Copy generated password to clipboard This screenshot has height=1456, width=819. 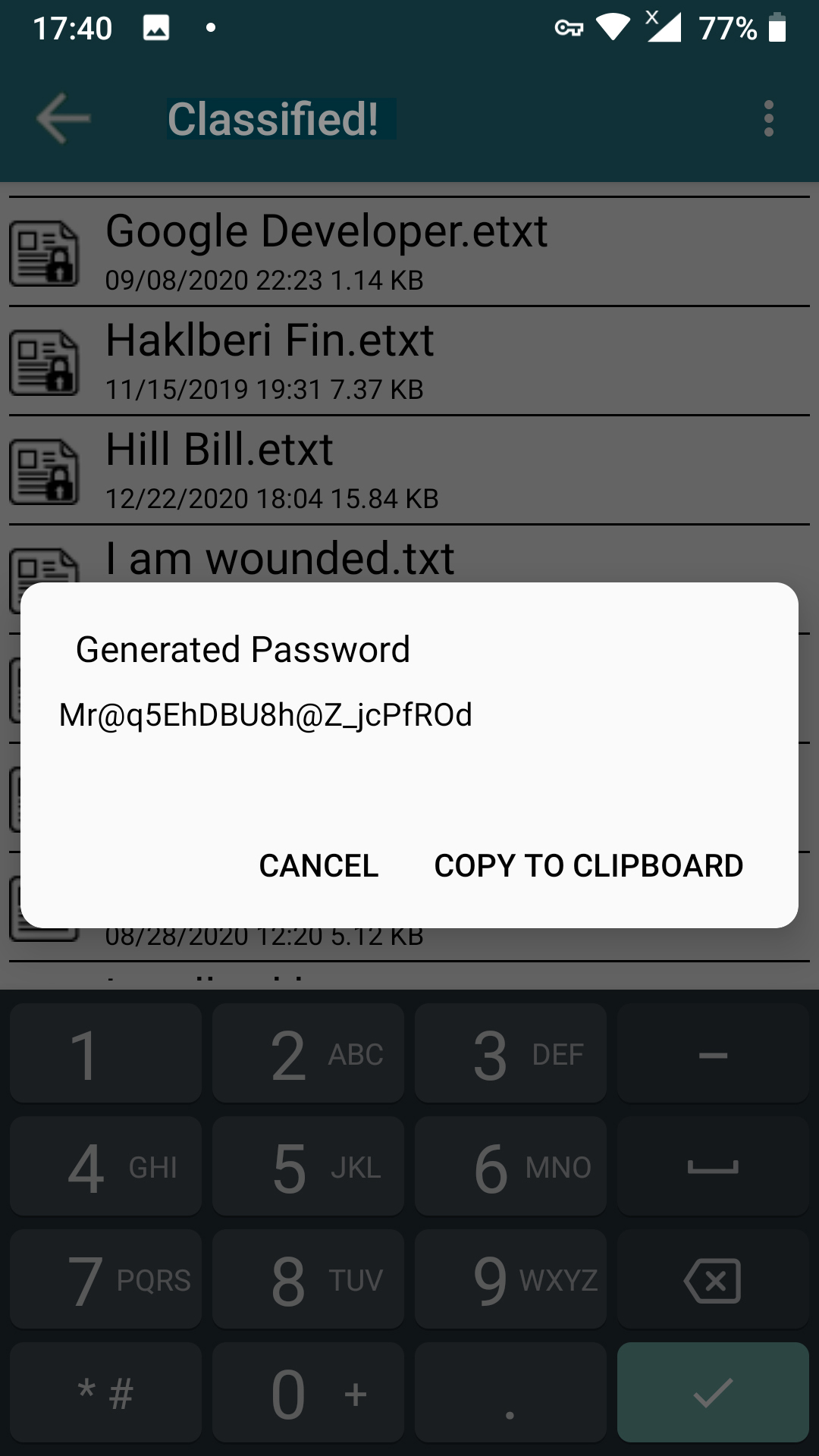click(588, 865)
